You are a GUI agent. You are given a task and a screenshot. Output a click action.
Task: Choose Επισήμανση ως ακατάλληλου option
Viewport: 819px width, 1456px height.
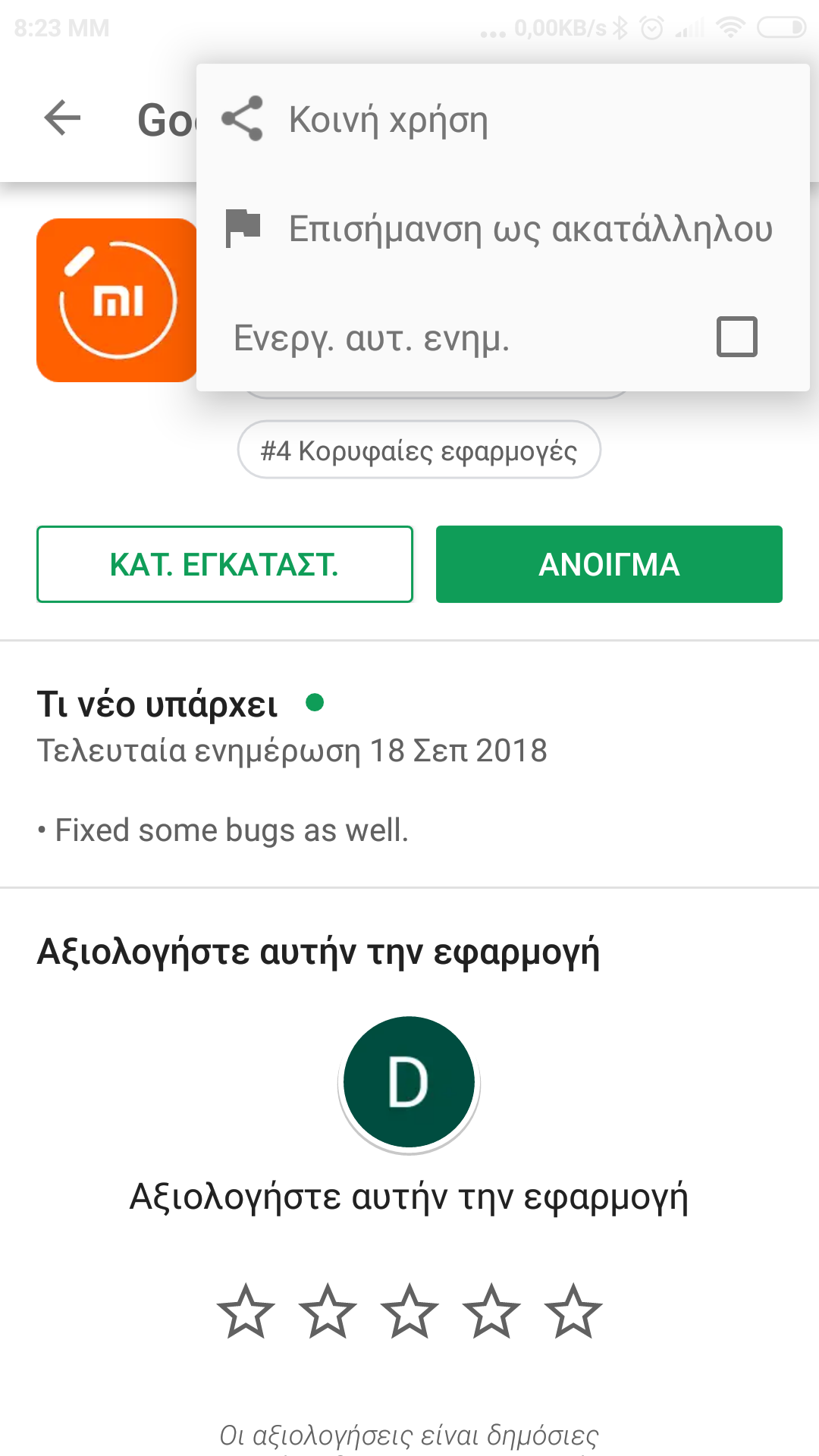click(500, 229)
